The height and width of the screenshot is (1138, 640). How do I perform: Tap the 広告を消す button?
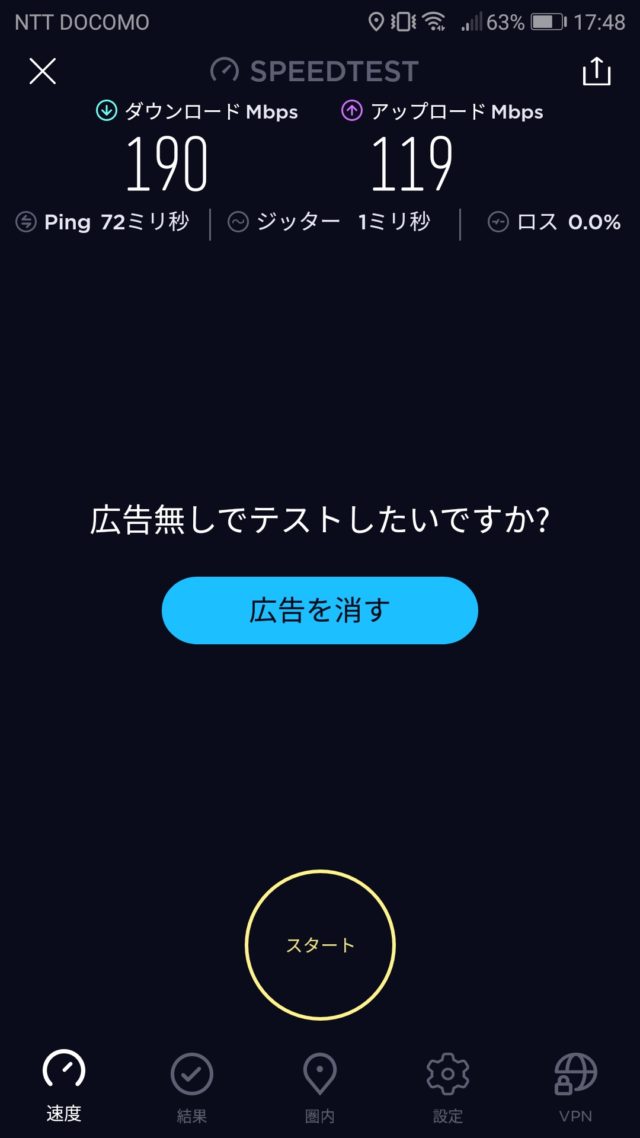[x=320, y=610]
